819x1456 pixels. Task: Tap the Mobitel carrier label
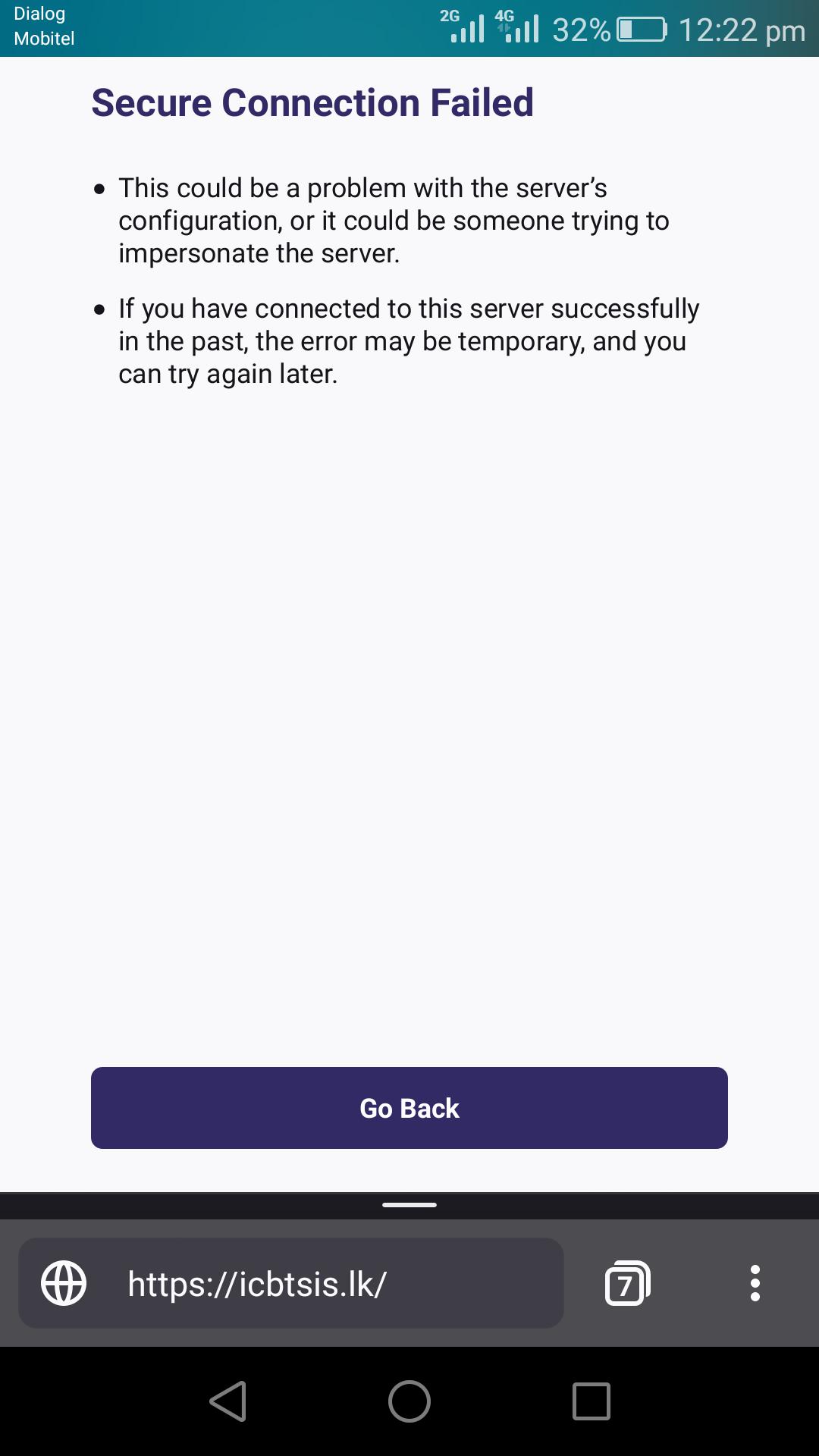tap(42, 38)
